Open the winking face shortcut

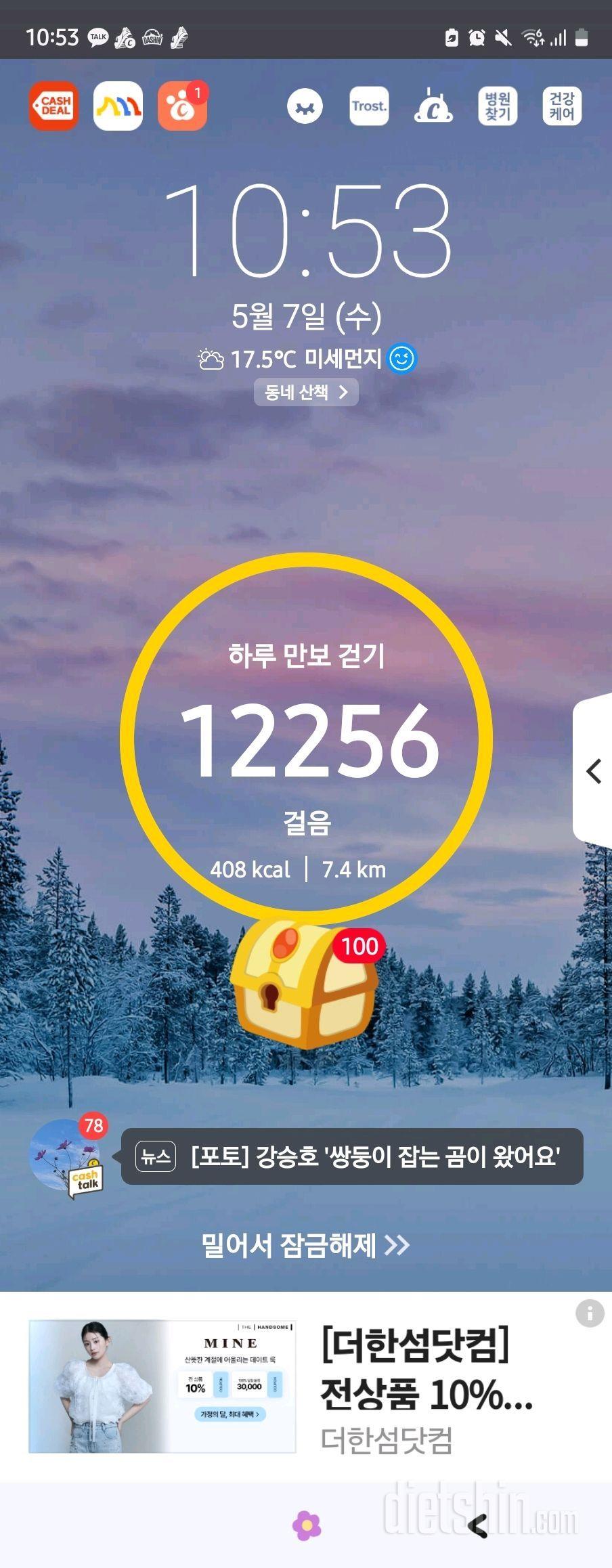coord(305,106)
